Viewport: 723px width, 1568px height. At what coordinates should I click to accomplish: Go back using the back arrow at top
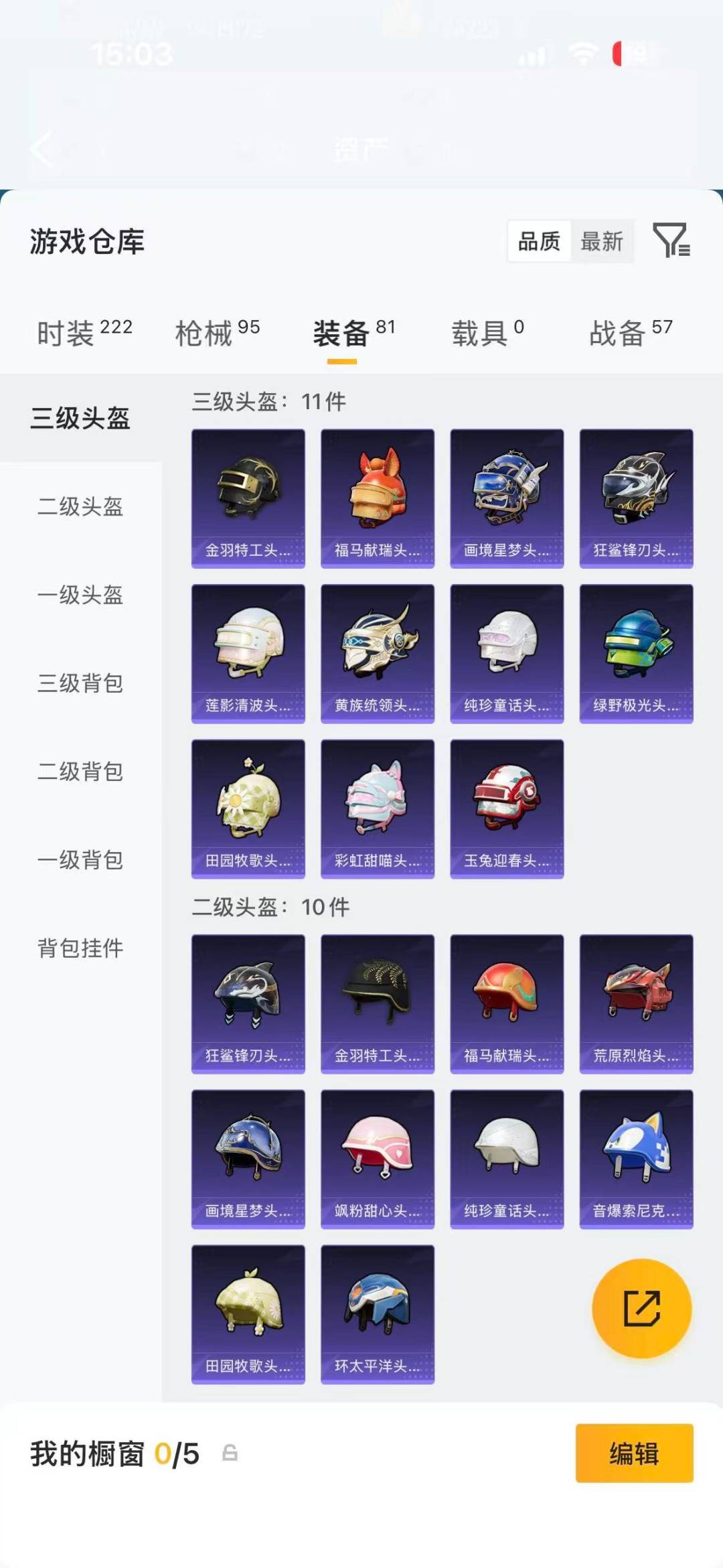click(x=42, y=149)
